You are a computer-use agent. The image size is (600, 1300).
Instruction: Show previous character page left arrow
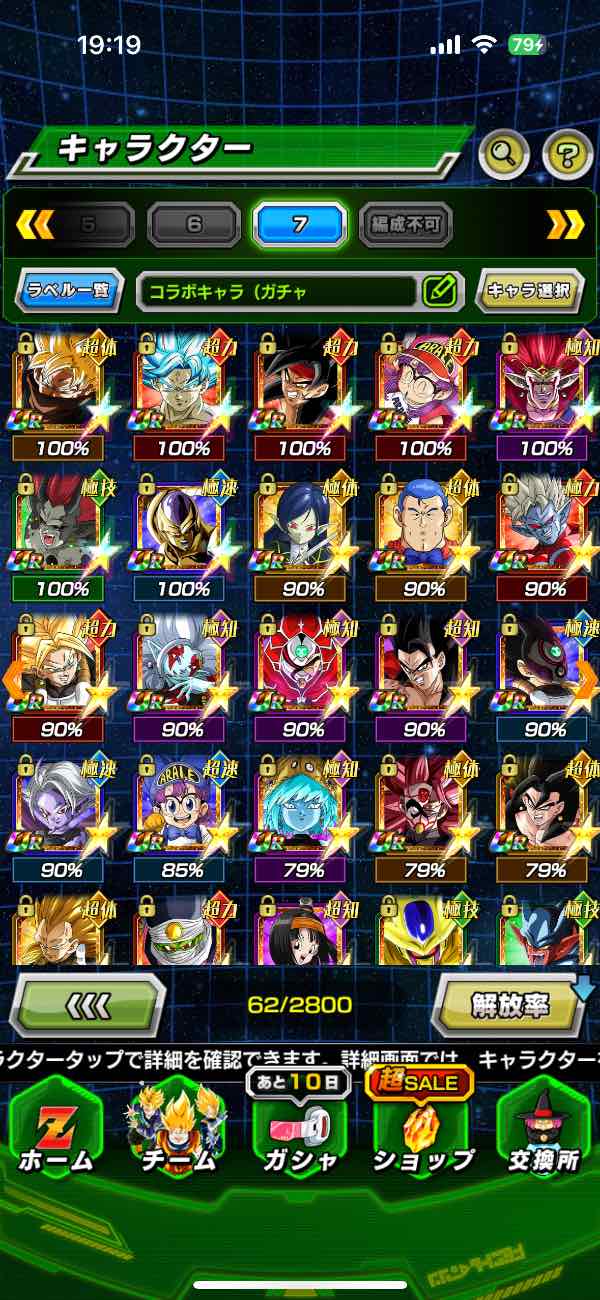pyautogui.click(x=12, y=680)
